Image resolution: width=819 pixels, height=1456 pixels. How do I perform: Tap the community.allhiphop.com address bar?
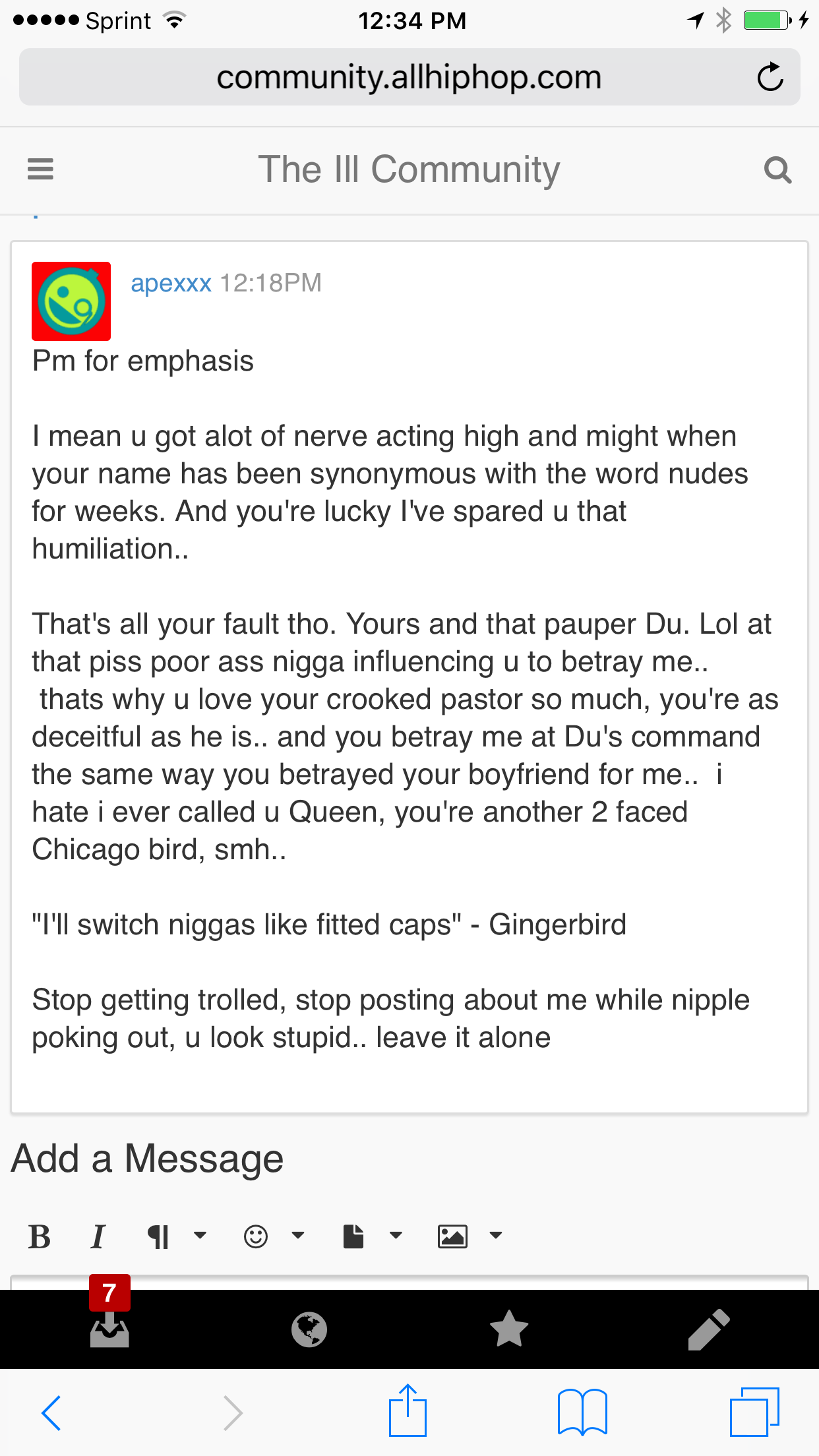point(409,77)
